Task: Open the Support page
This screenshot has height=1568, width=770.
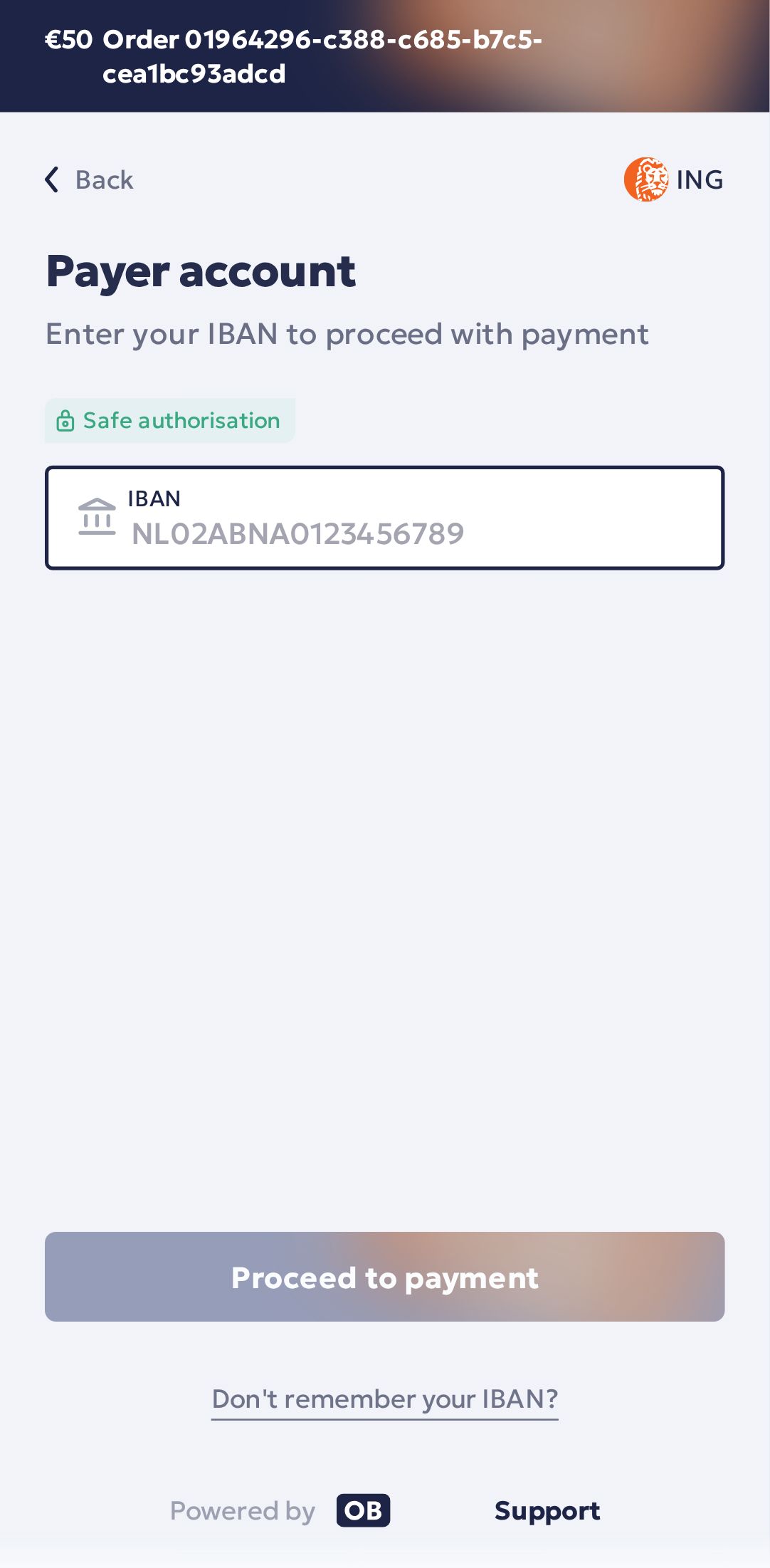Action: 547,1510
